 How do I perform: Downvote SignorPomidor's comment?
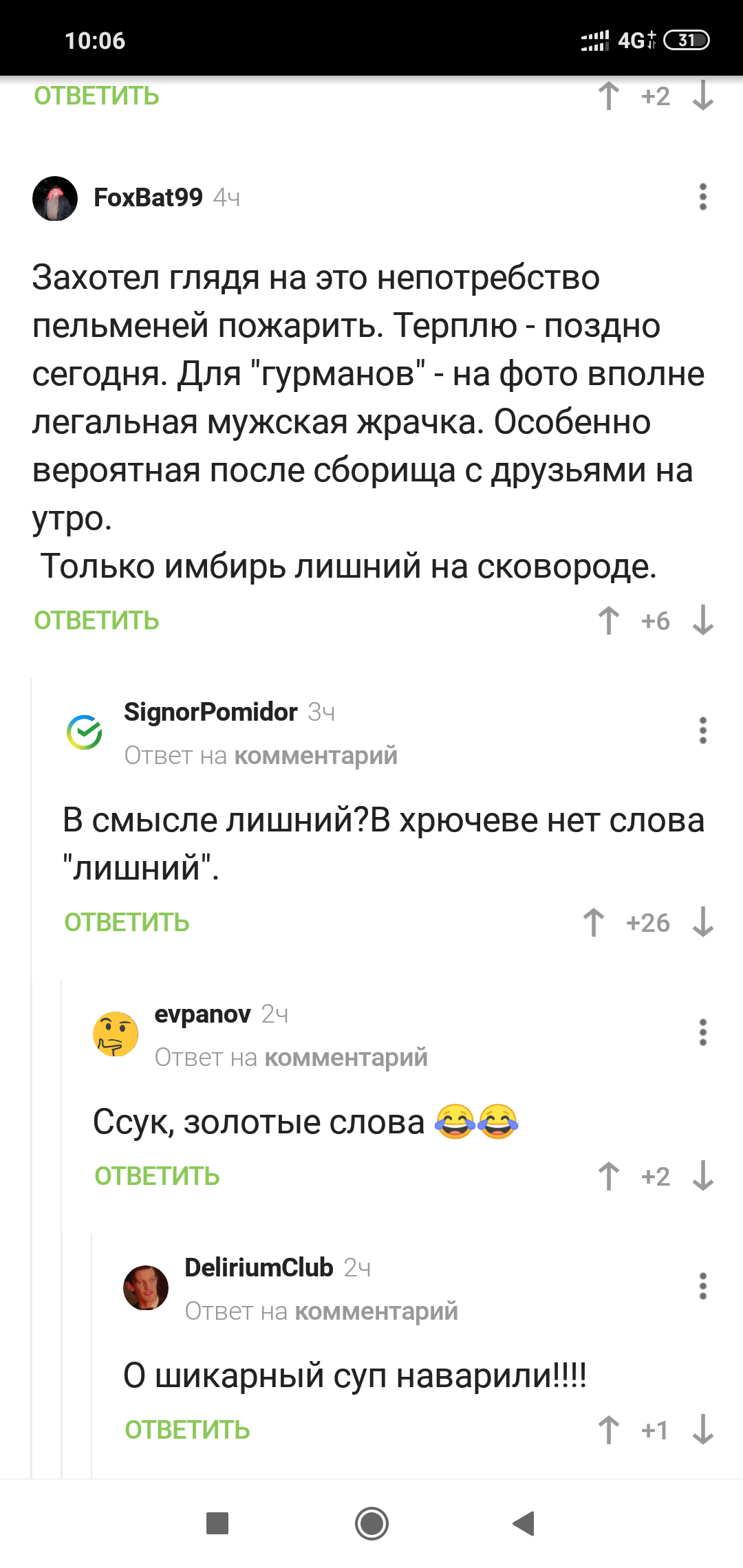[x=703, y=922]
